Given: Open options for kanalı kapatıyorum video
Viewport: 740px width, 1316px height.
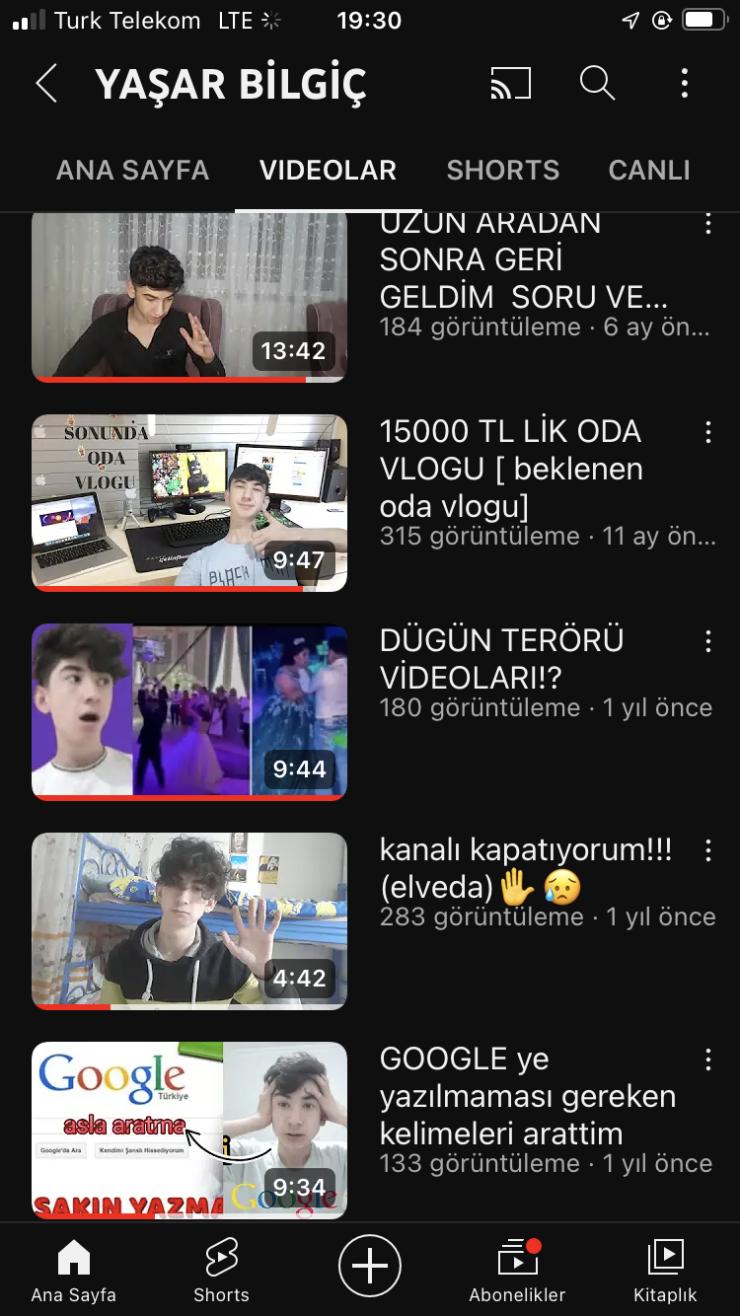Looking at the screenshot, I should pos(708,850).
